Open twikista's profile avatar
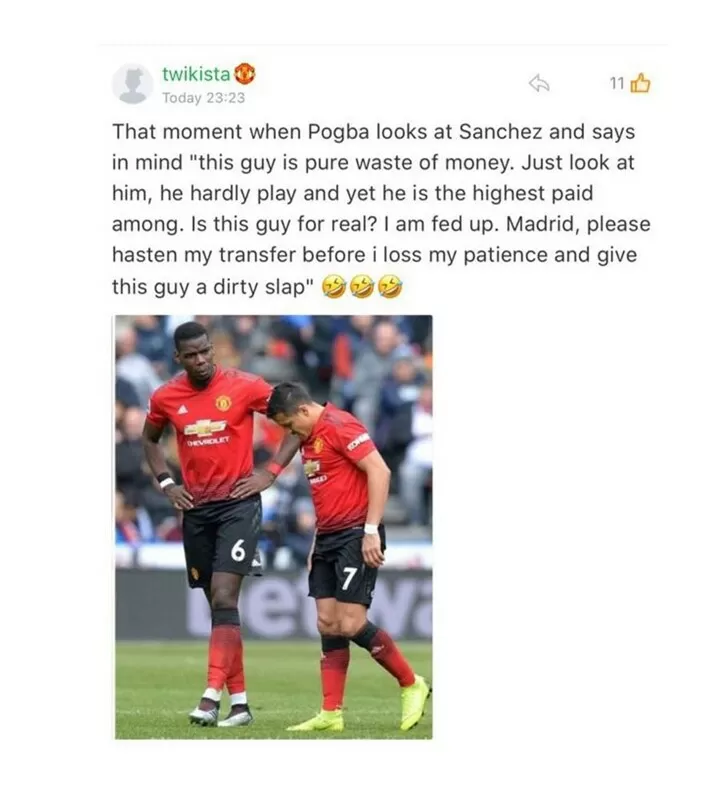Image resolution: width=720 pixels, height=800 pixels. point(132,84)
